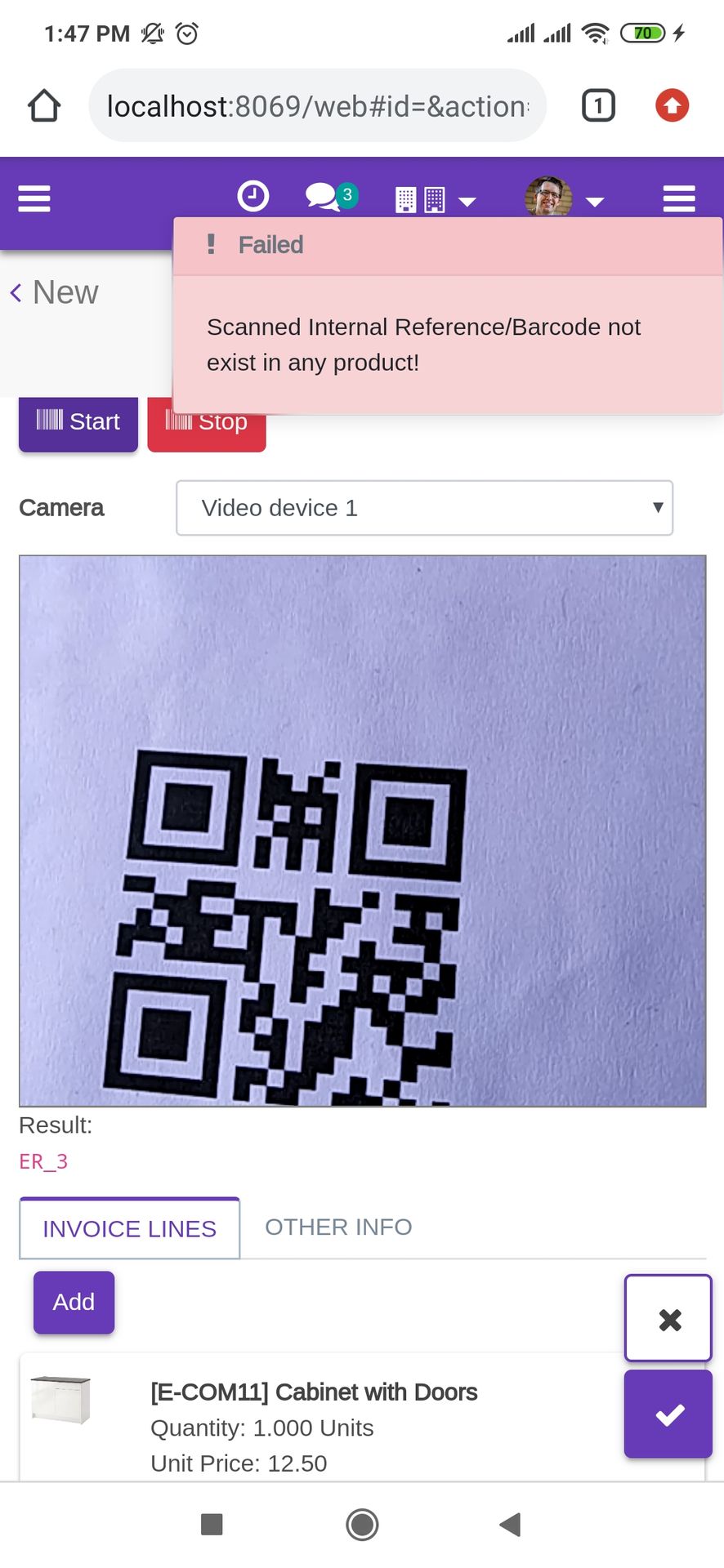
Task: Switch to the Other Info tab
Action: tap(338, 1227)
